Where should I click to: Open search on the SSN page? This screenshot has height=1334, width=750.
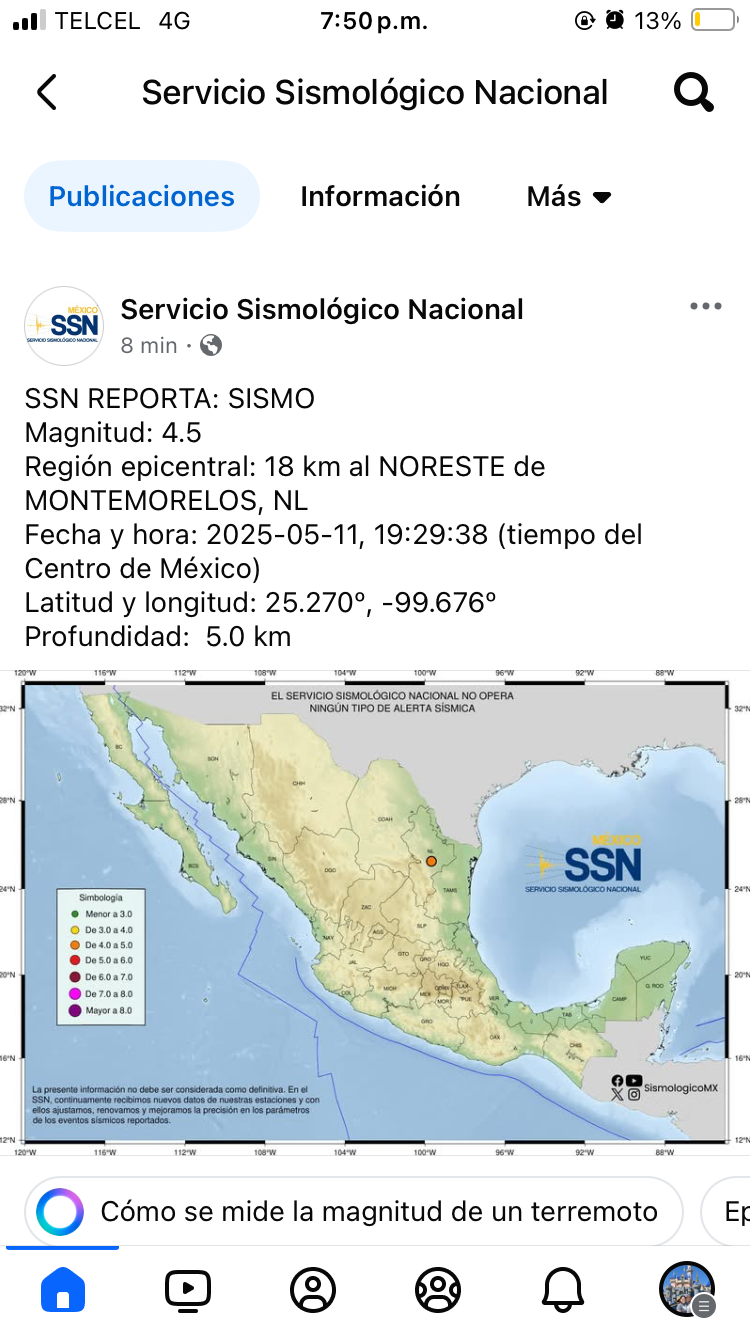(693, 92)
